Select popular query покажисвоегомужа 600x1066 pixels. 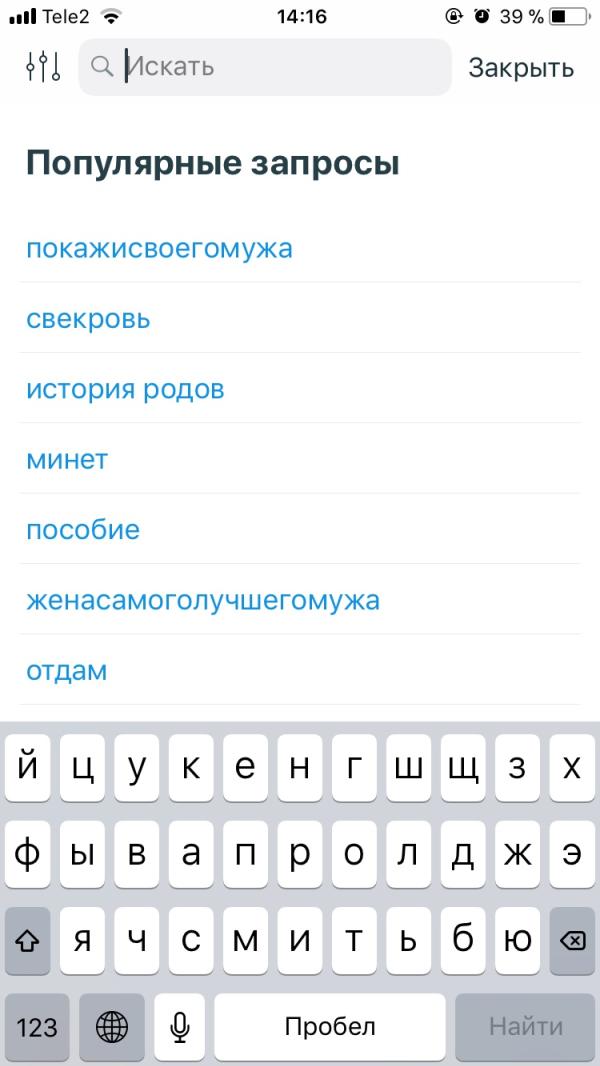point(159,247)
